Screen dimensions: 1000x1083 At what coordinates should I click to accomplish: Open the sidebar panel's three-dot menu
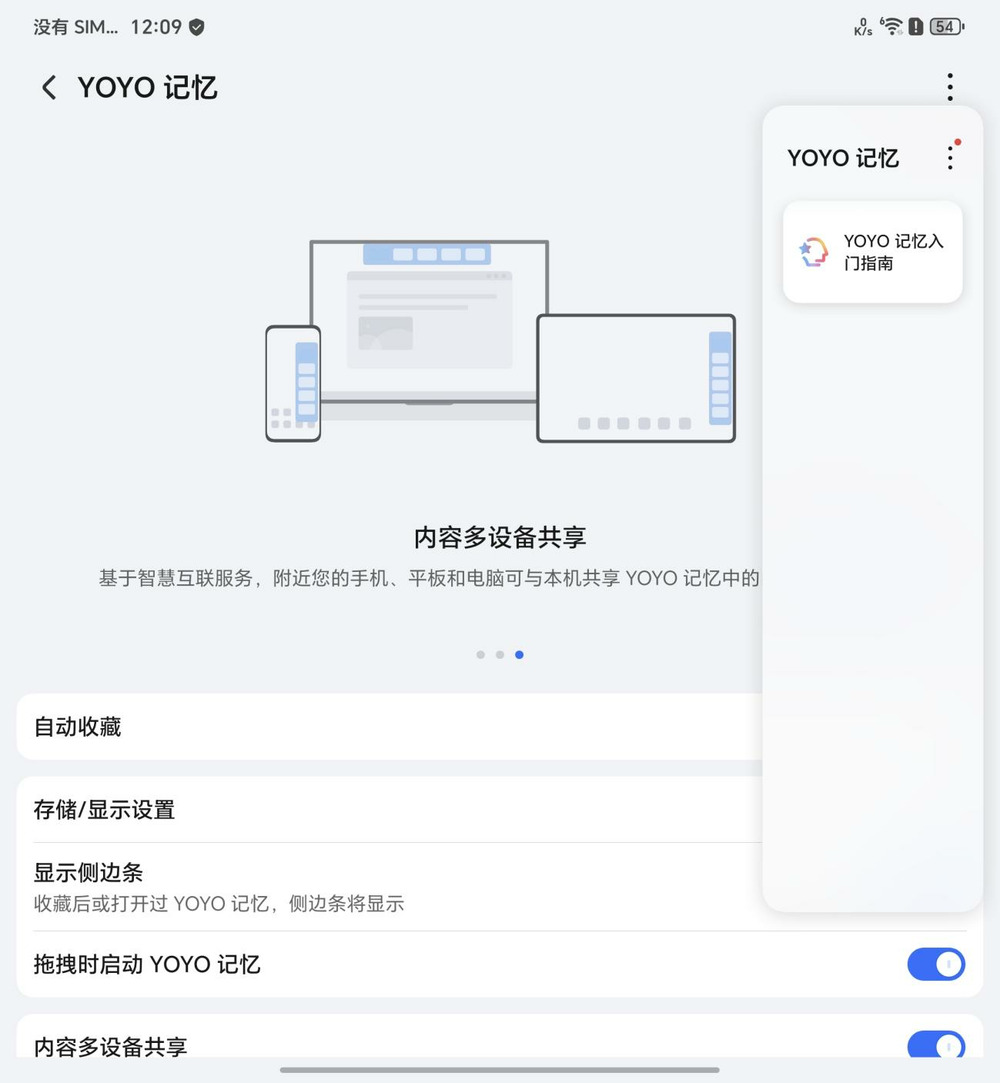pos(949,157)
